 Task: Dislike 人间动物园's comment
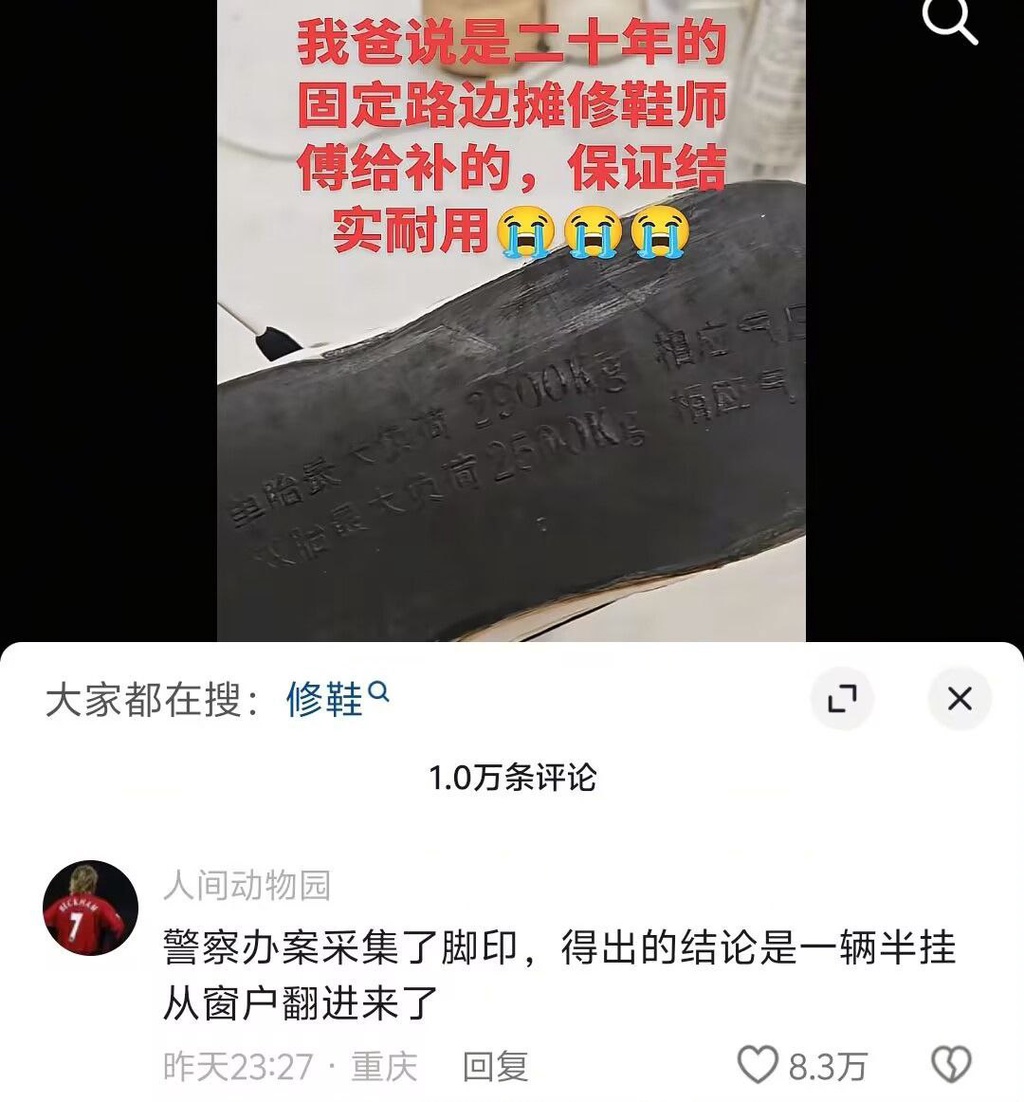coord(950,1066)
